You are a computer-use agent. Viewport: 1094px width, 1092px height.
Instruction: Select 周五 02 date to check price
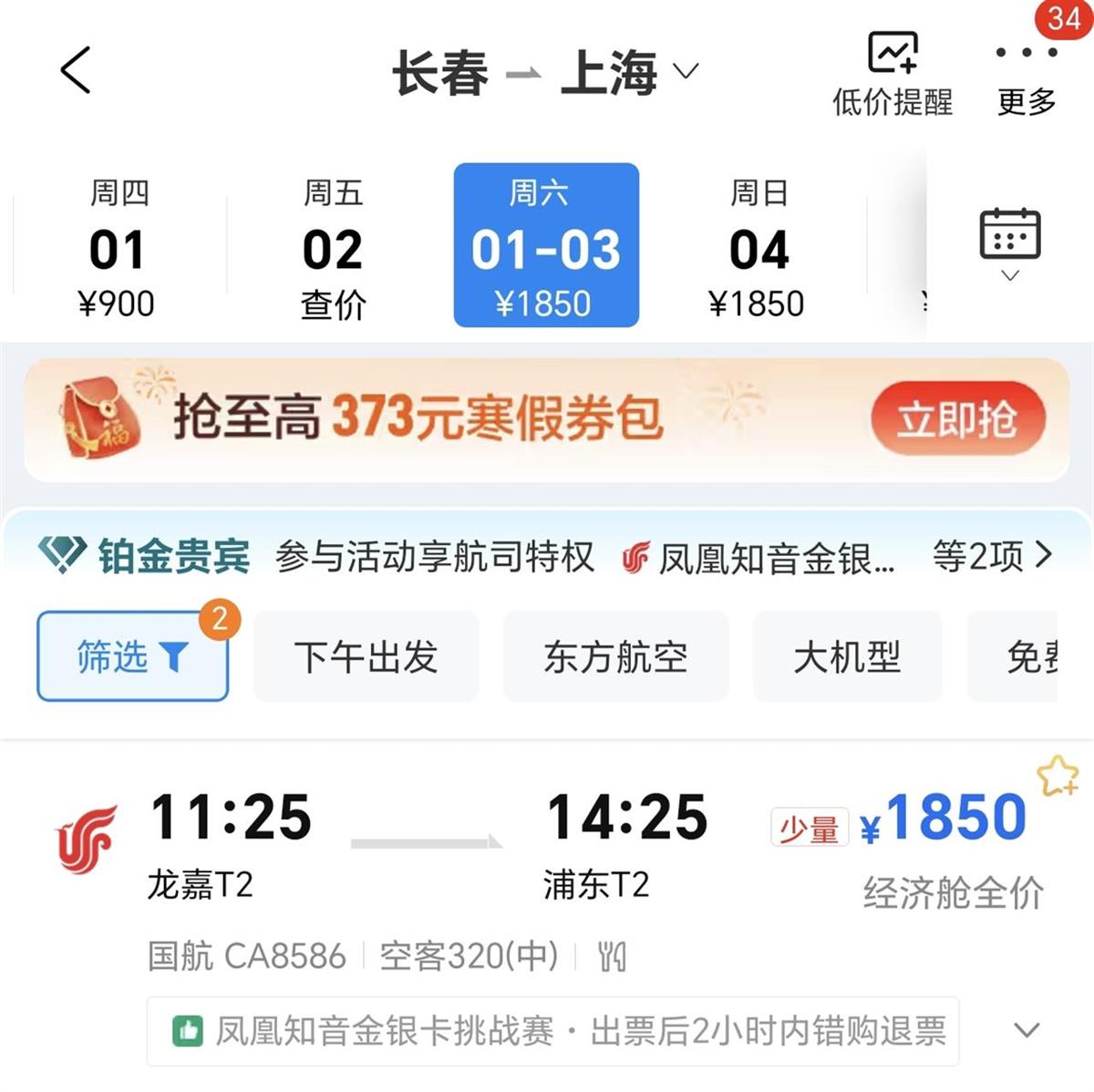click(333, 248)
